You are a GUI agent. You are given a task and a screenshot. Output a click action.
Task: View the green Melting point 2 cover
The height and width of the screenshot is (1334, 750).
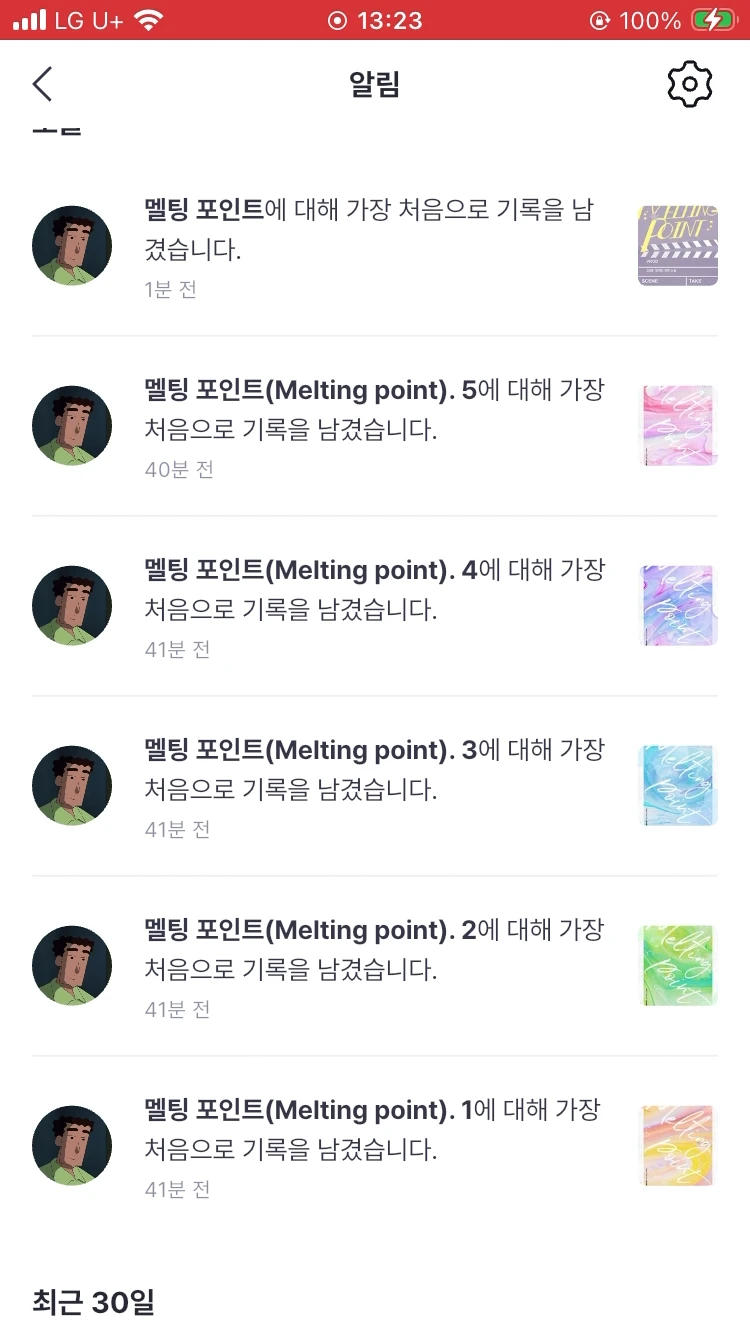point(678,966)
